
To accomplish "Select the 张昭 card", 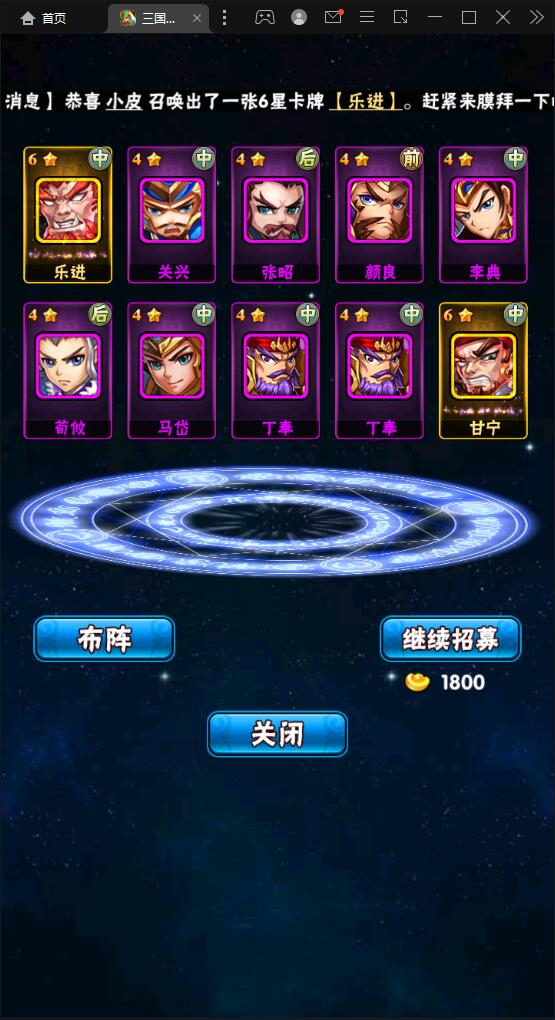I will click(x=276, y=215).
